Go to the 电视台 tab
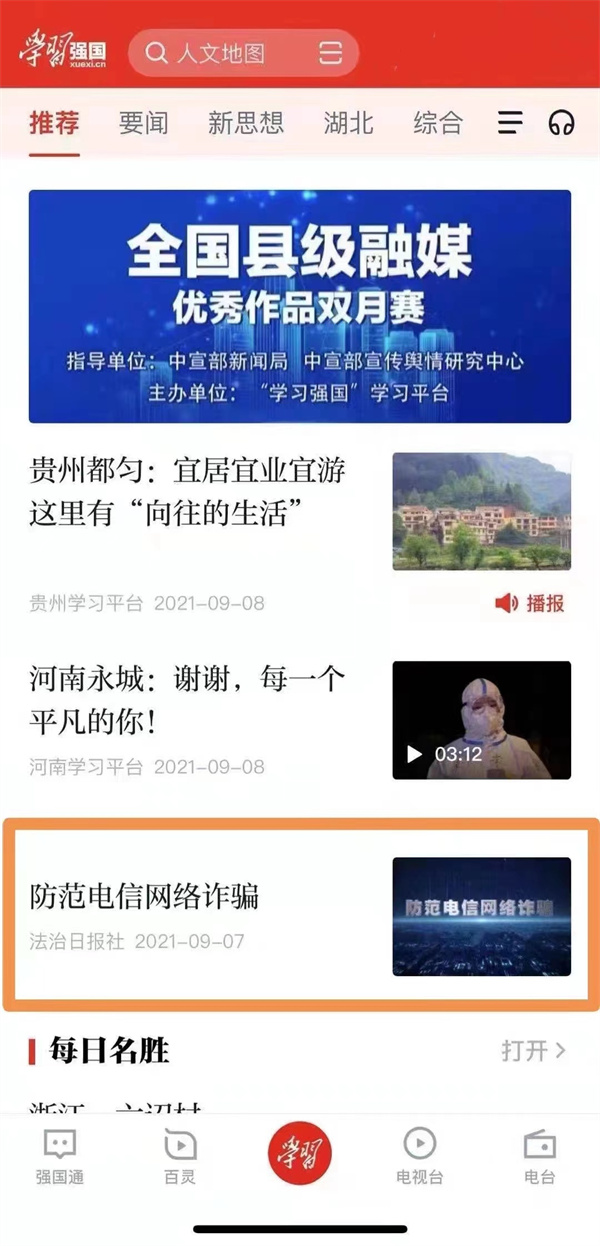600x1246 pixels. point(420,1156)
